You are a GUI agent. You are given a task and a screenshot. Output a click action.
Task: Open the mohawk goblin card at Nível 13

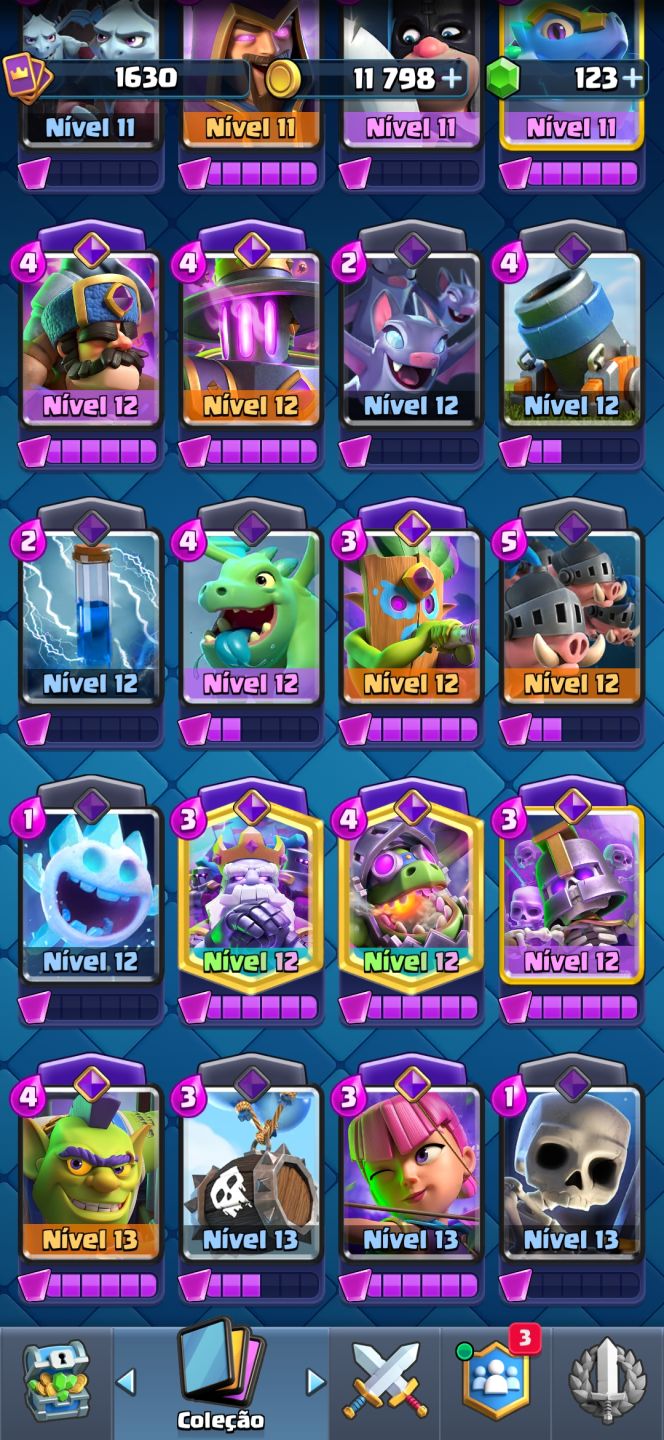91,1173
